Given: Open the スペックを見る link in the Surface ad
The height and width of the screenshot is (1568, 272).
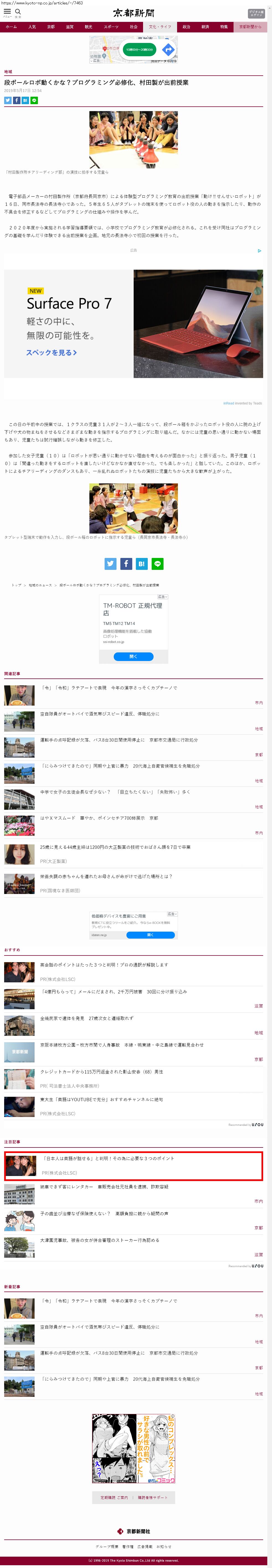Looking at the screenshot, I should pos(51,352).
